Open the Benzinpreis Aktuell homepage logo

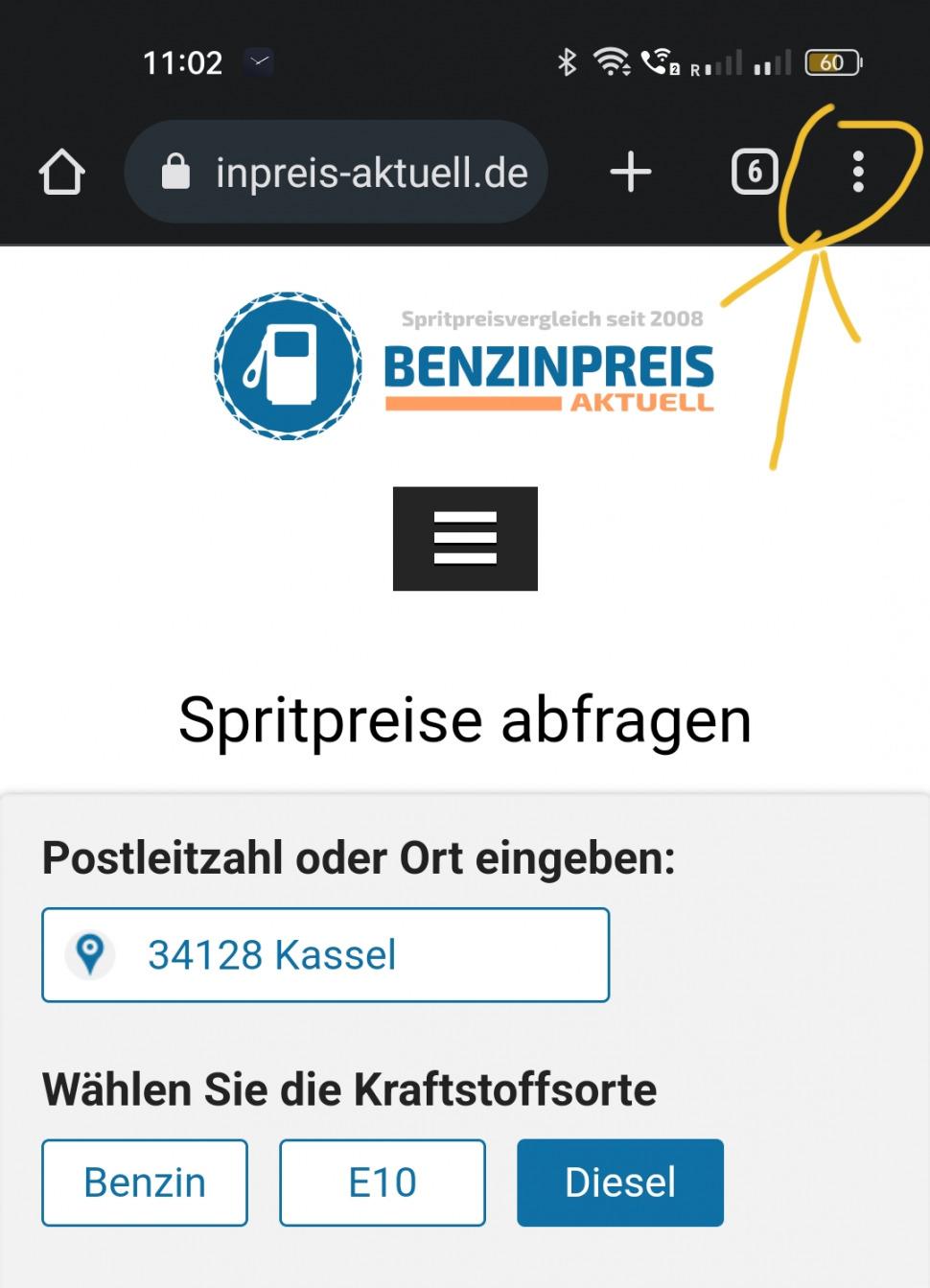coord(464,366)
